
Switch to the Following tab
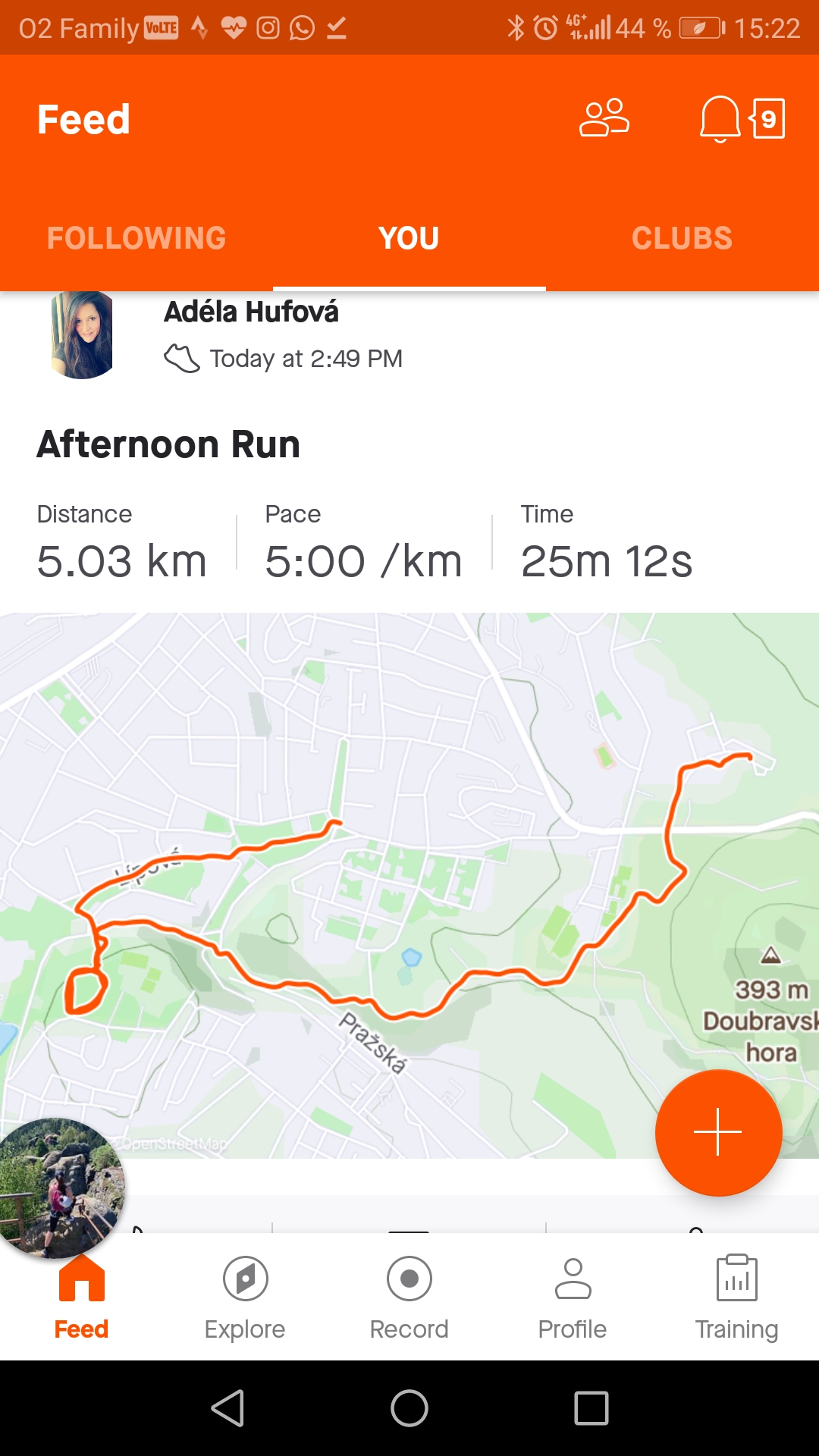coord(136,238)
